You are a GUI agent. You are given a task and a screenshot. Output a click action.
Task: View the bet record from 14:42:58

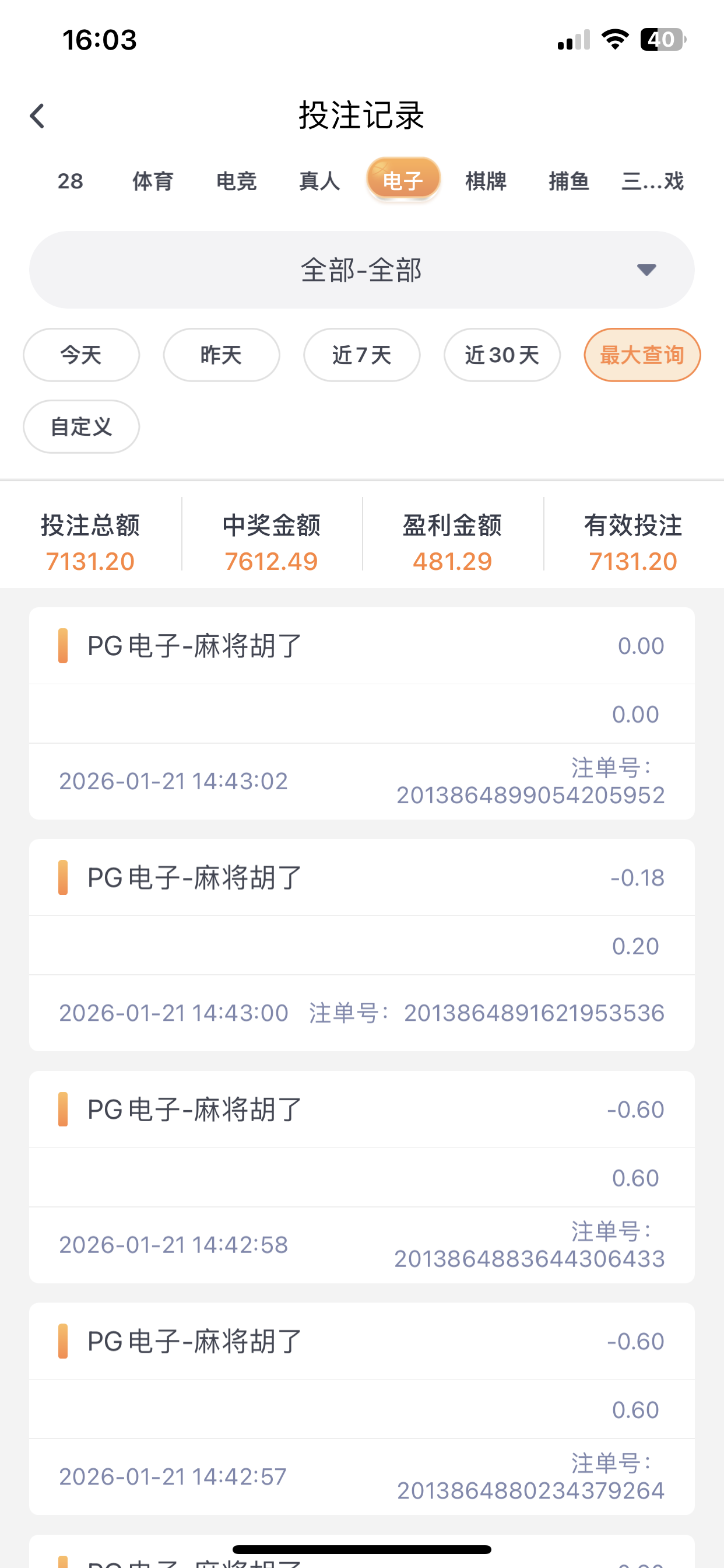pyautogui.click(x=361, y=1177)
